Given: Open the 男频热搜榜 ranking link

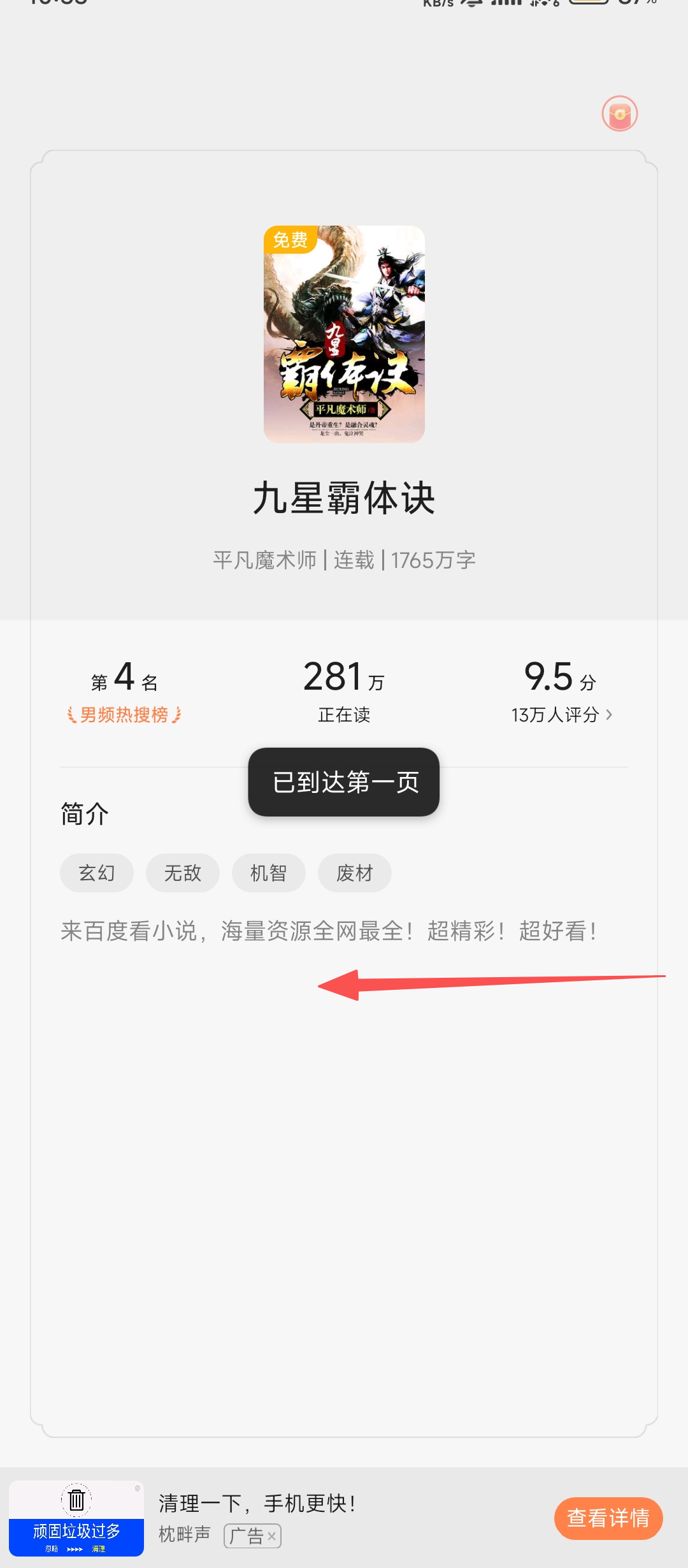Looking at the screenshot, I should [x=124, y=715].
